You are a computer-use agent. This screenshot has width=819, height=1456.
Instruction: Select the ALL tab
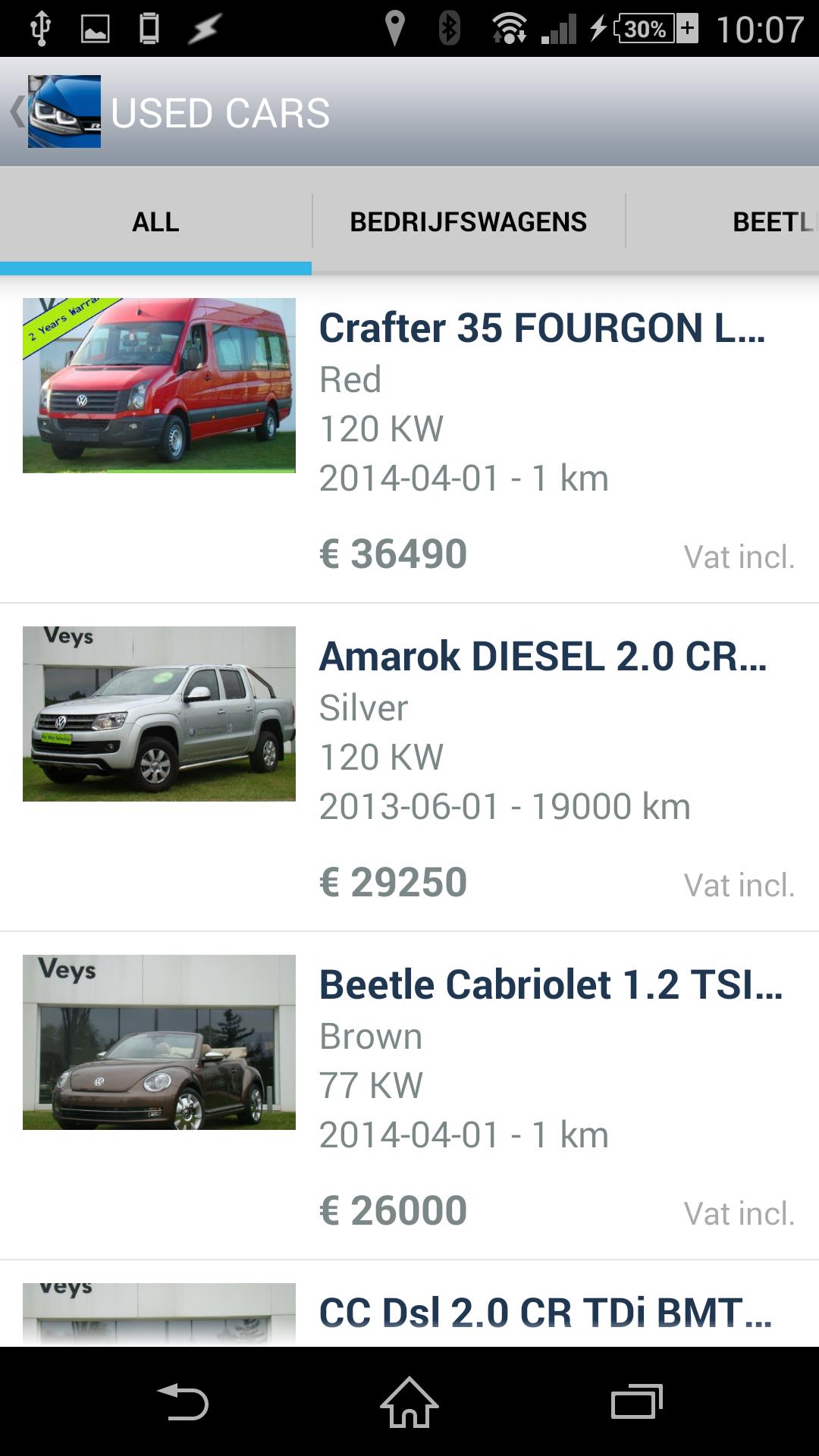[x=155, y=221]
